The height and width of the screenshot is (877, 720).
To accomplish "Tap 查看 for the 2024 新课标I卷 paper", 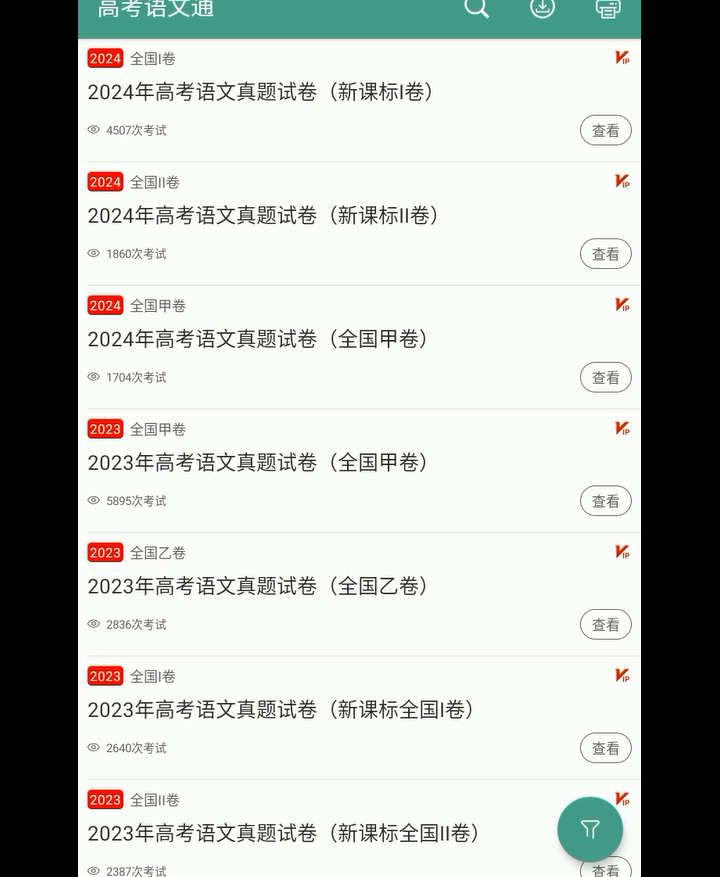I will [x=606, y=130].
